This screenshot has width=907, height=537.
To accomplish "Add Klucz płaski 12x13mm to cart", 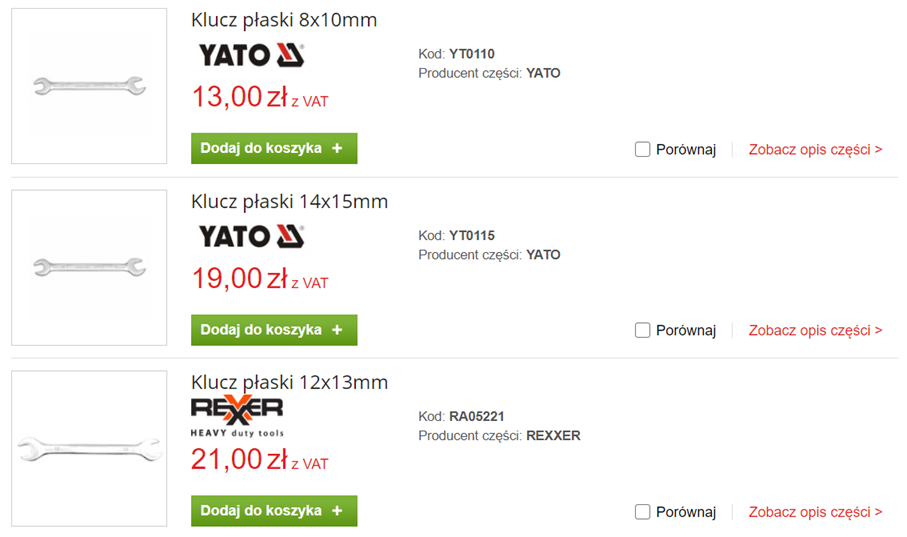I will (x=273, y=511).
